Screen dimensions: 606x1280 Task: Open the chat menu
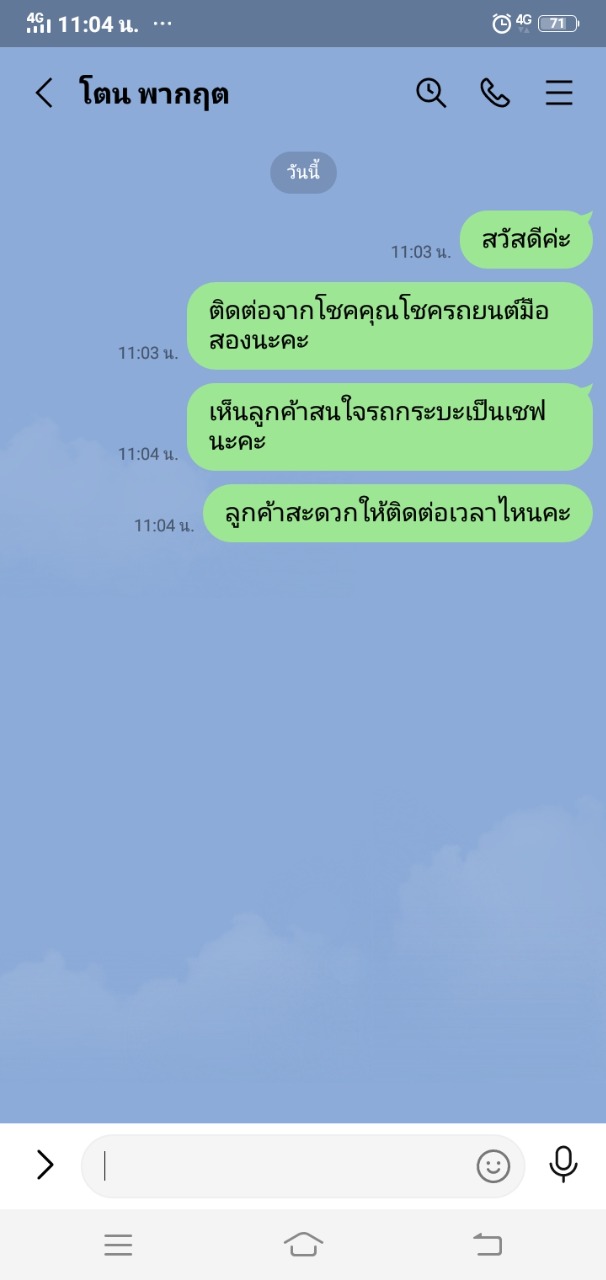coord(559,93)
